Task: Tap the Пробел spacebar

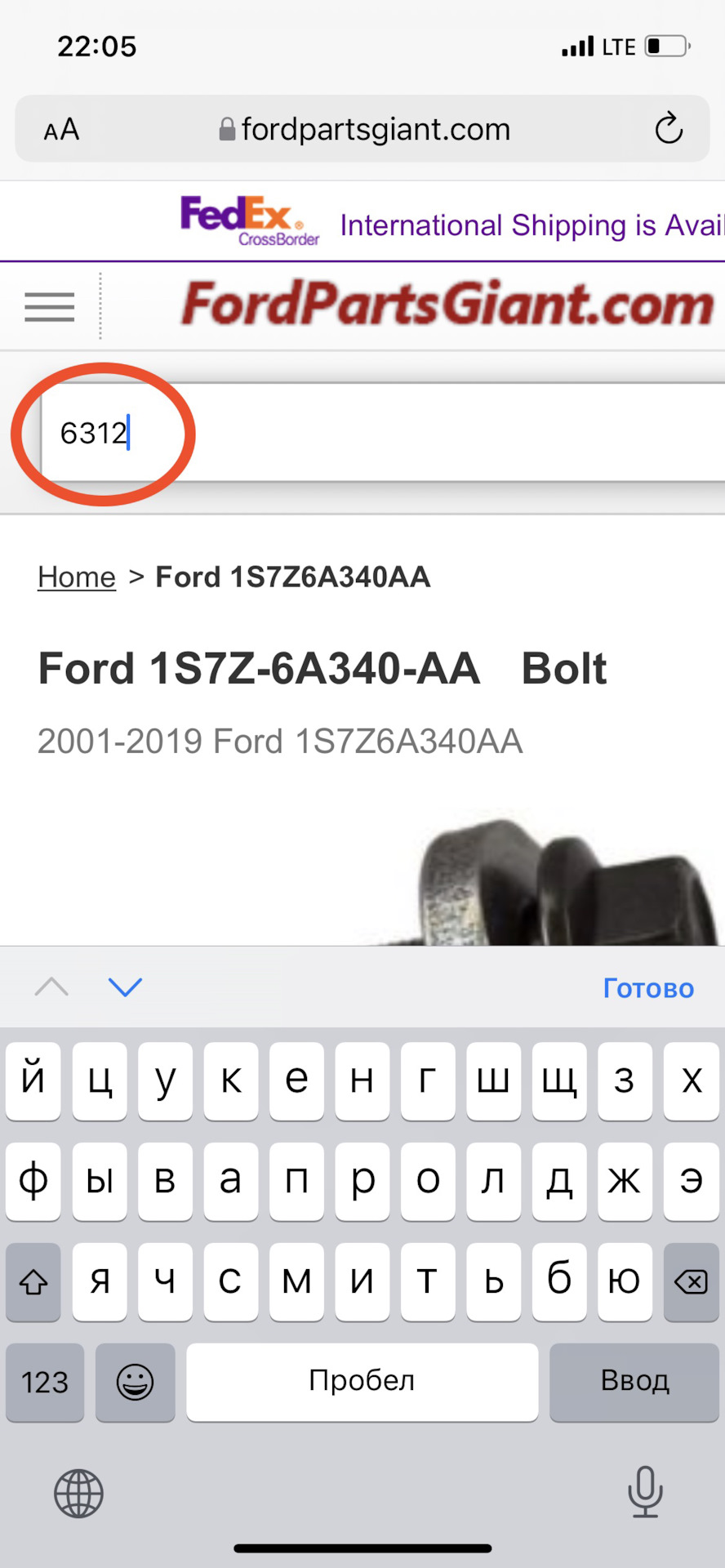Action: pos(362,1381)
